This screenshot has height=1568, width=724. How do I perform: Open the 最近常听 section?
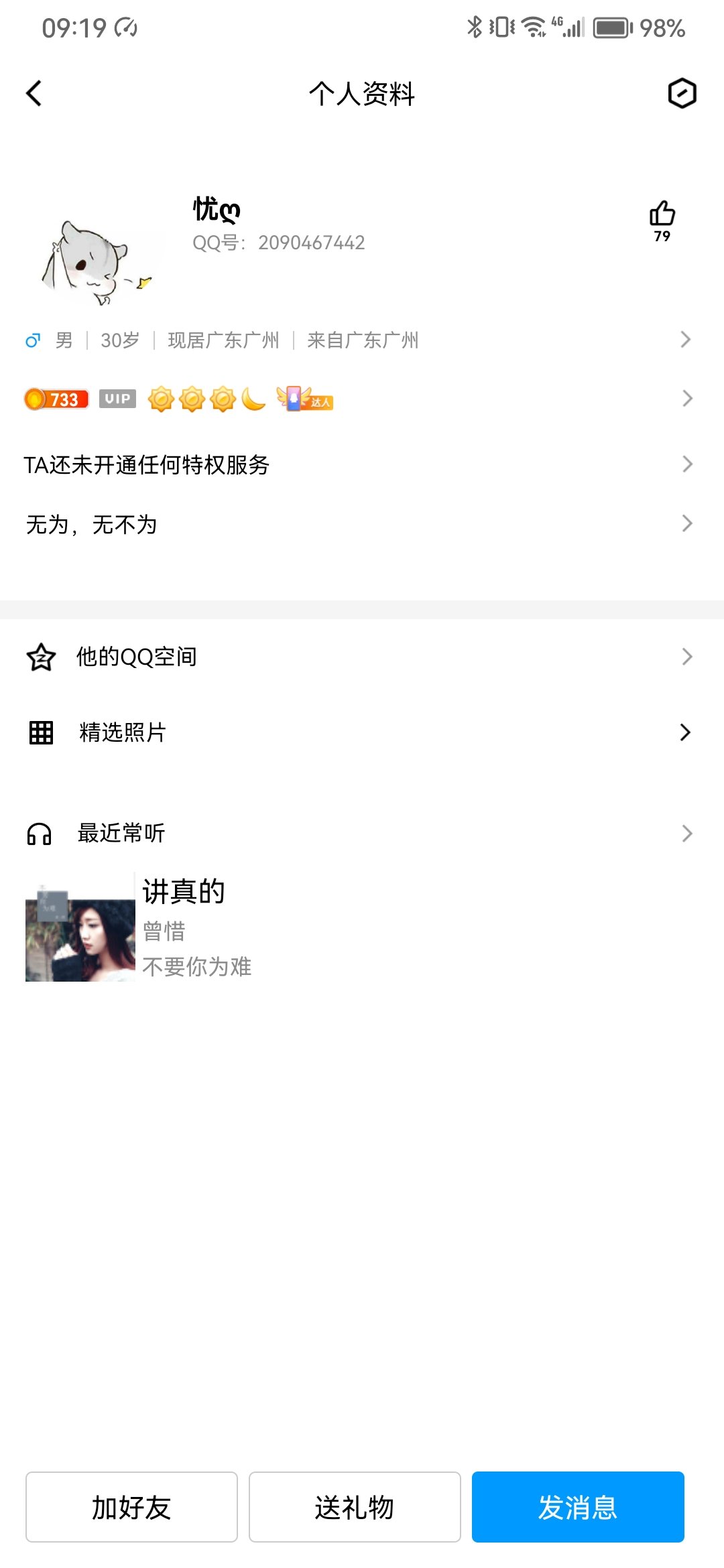point(355,834)
